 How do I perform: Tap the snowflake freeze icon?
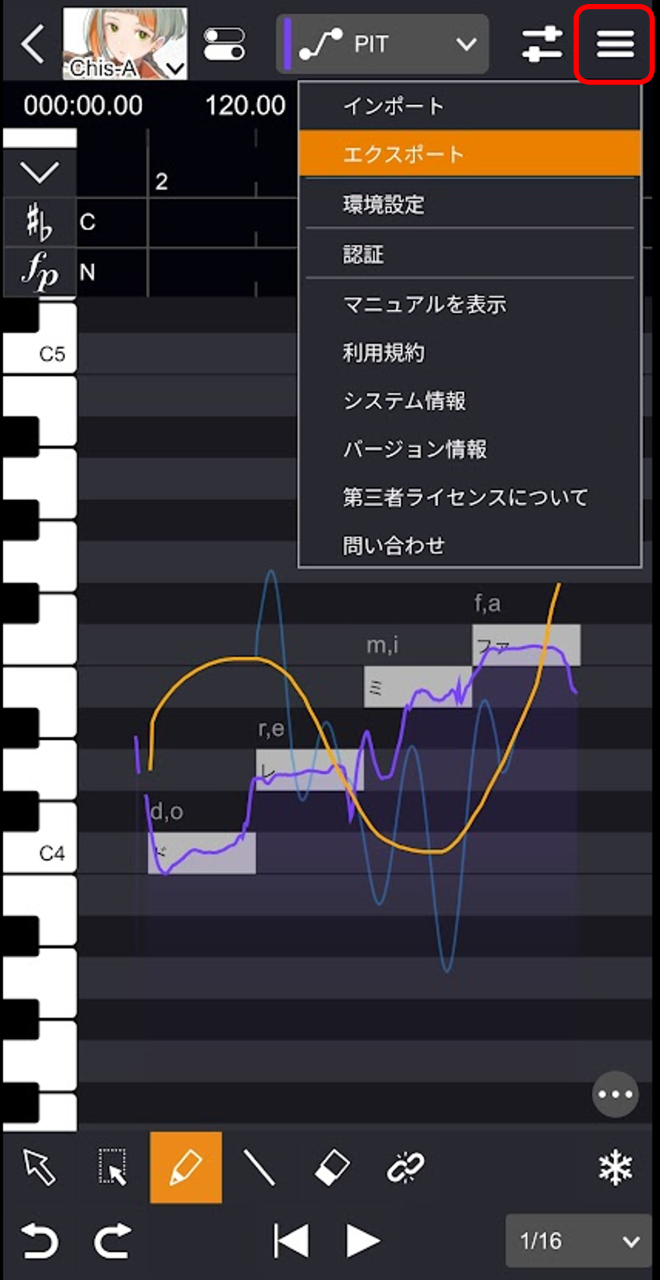pos(613,1167)
